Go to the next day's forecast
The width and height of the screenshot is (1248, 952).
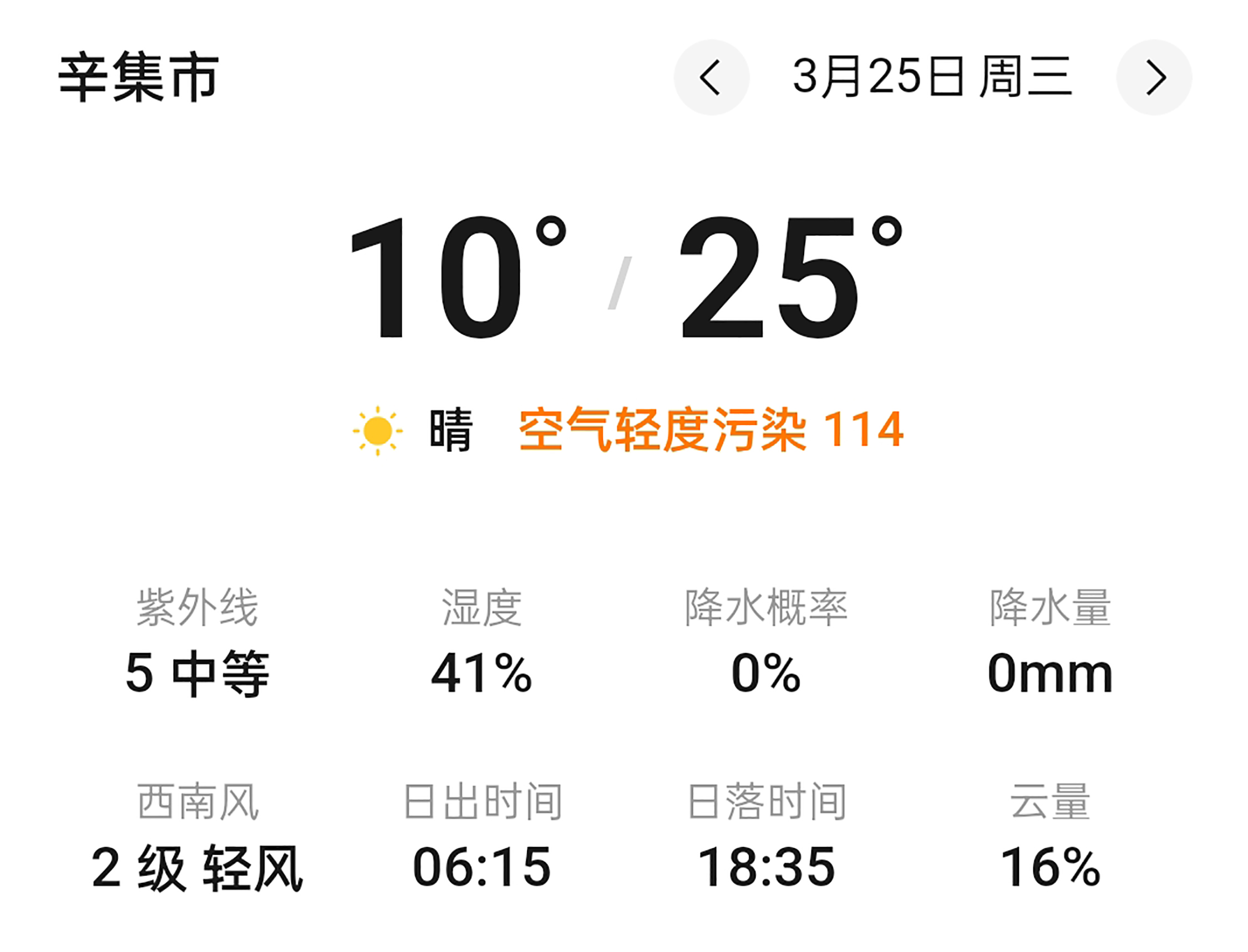pos(1154,77)
